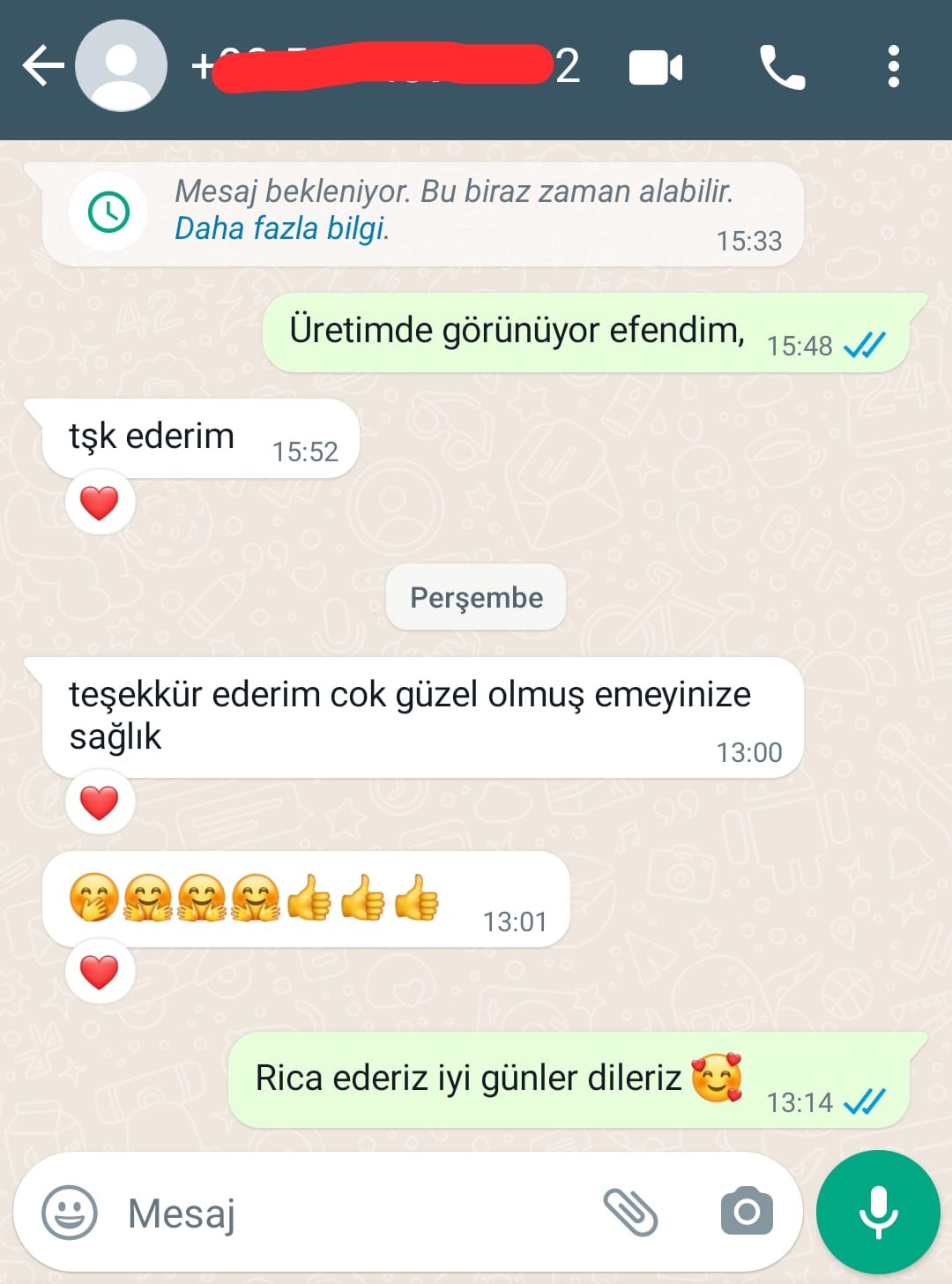952x1284 pixels.
Task: View the heart reaction on the emoji message
Action: coord(99,972)
